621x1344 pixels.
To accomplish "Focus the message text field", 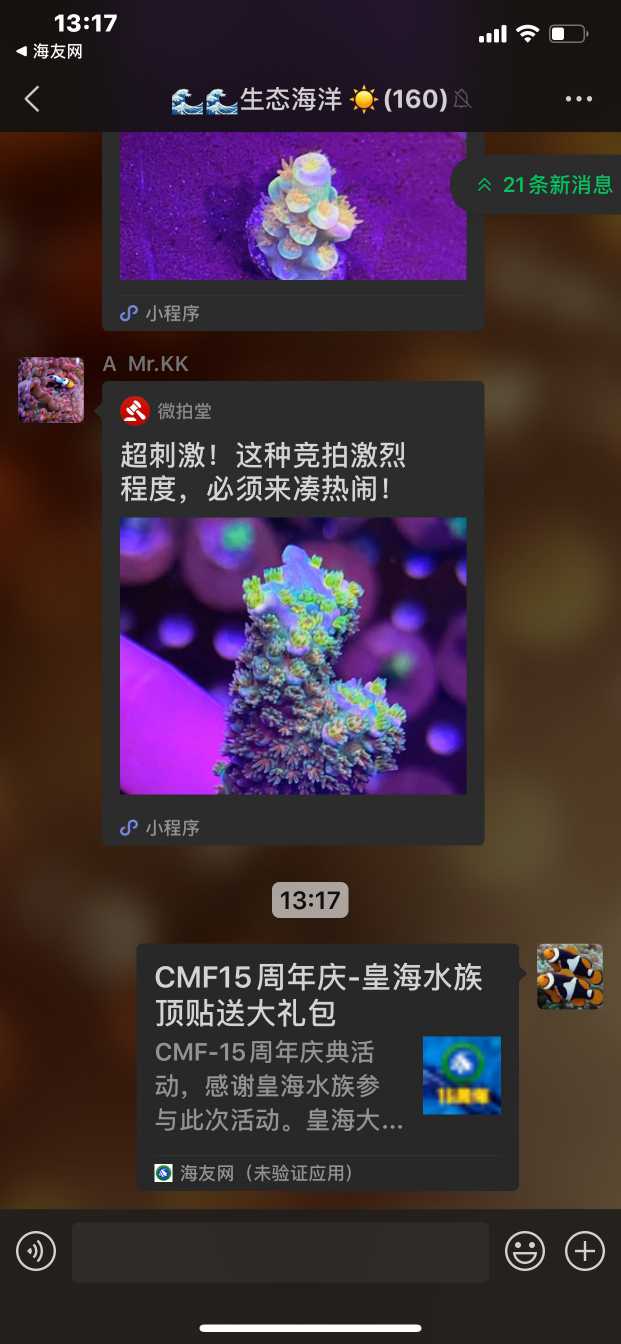I will (280, 1251).
